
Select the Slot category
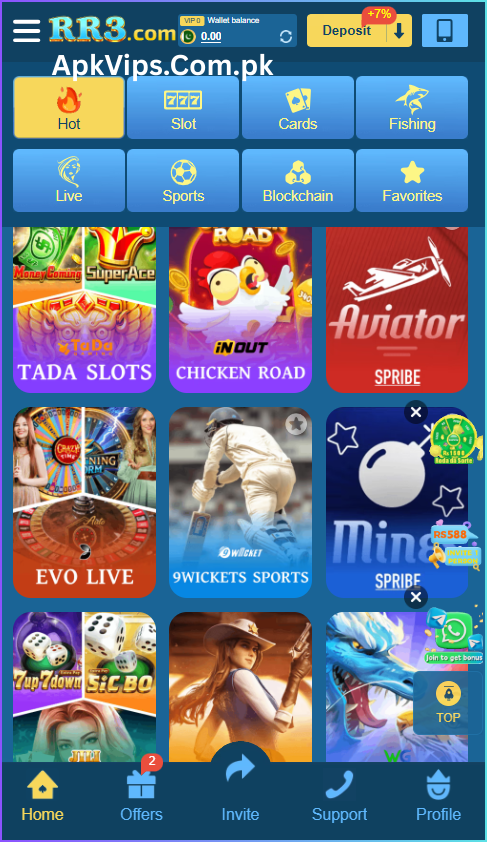[x=183, y=107]
